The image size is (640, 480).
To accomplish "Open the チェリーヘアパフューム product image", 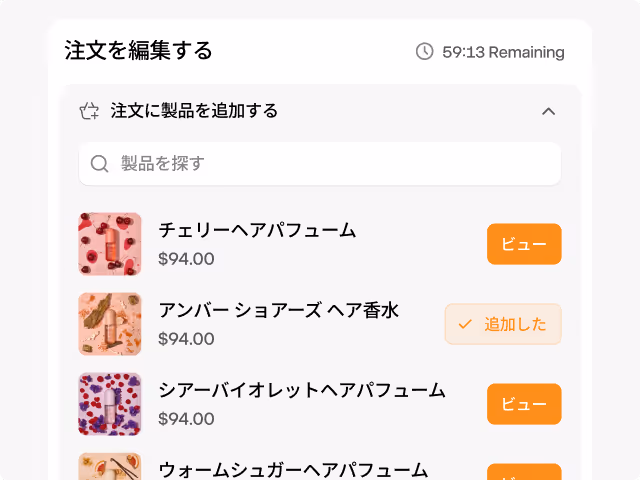I will [x=110, y=244].
